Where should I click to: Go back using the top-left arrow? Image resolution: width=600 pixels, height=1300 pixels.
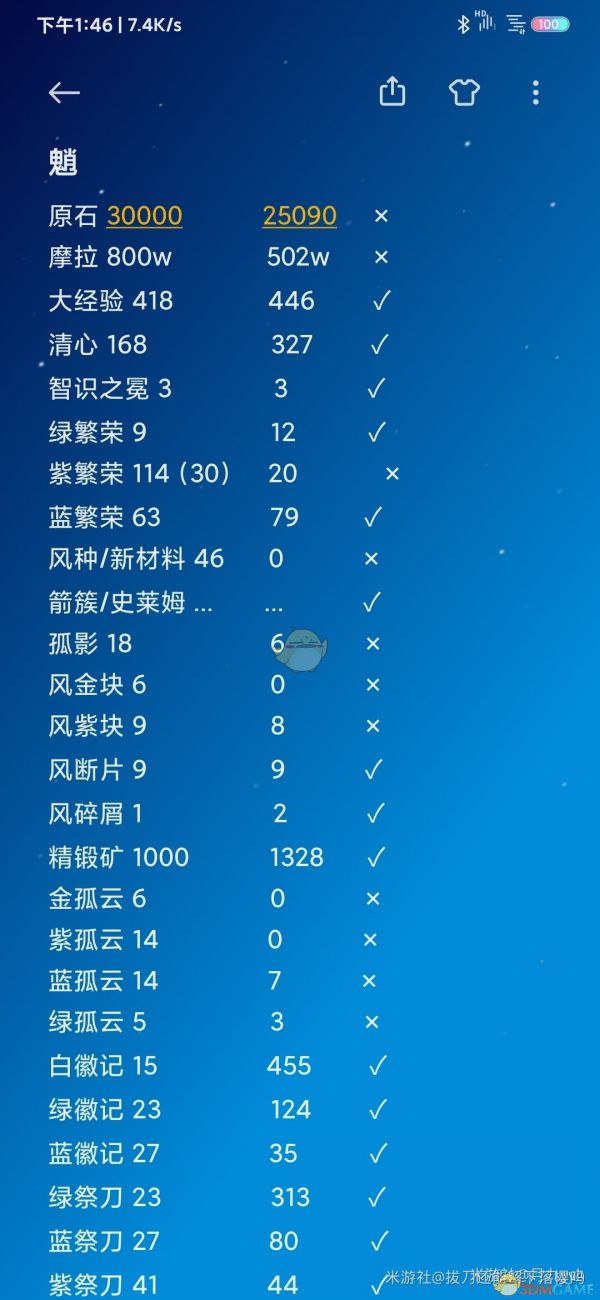(64, 93)
